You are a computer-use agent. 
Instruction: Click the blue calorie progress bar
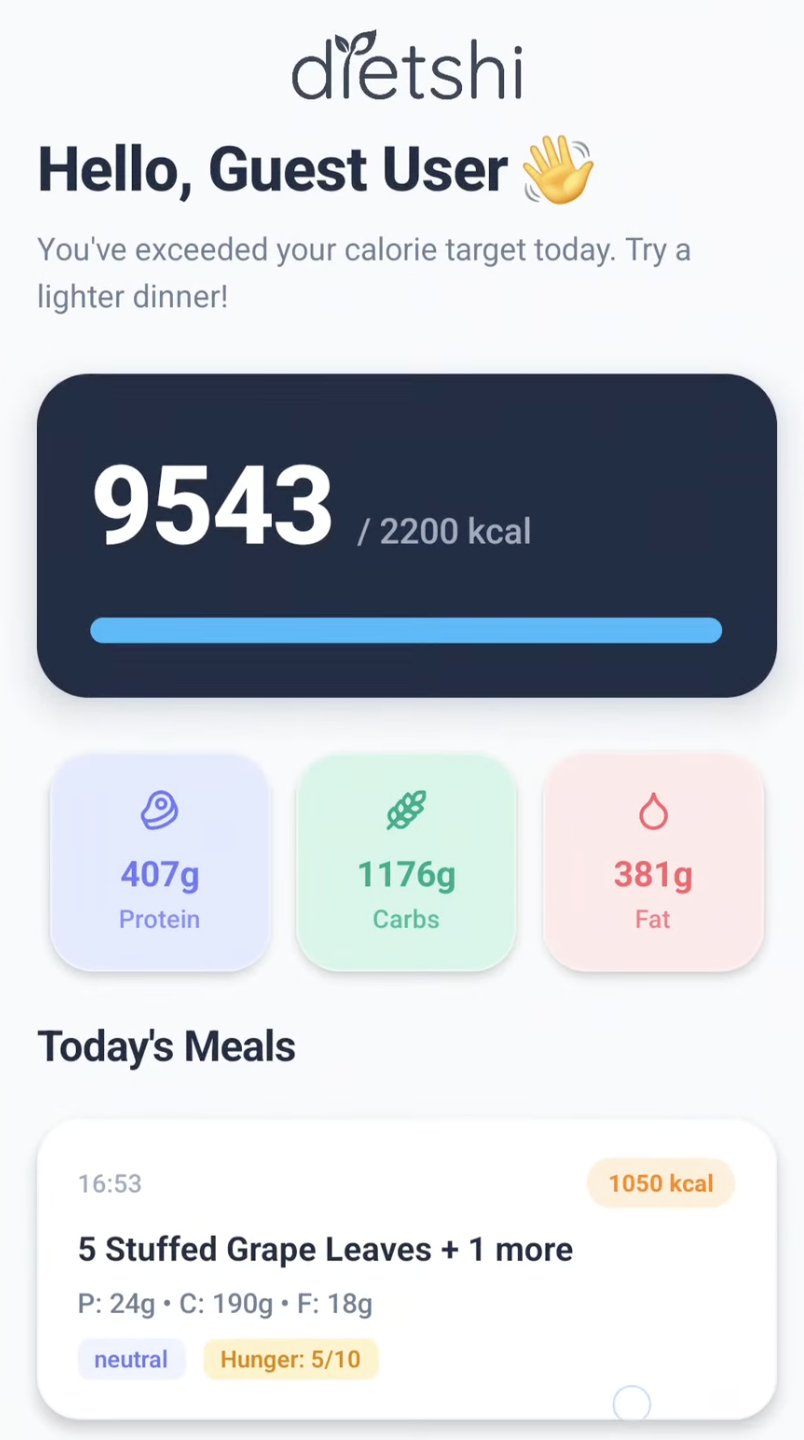point(406,630)
